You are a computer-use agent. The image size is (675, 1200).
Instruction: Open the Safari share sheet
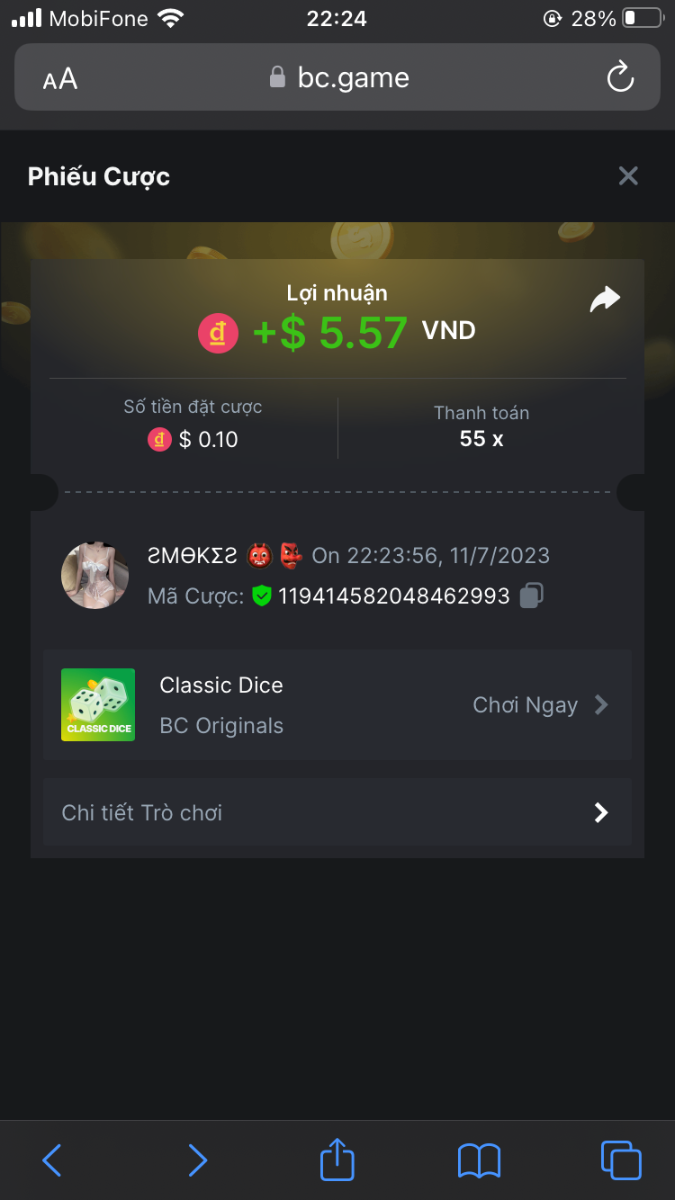337,1160
